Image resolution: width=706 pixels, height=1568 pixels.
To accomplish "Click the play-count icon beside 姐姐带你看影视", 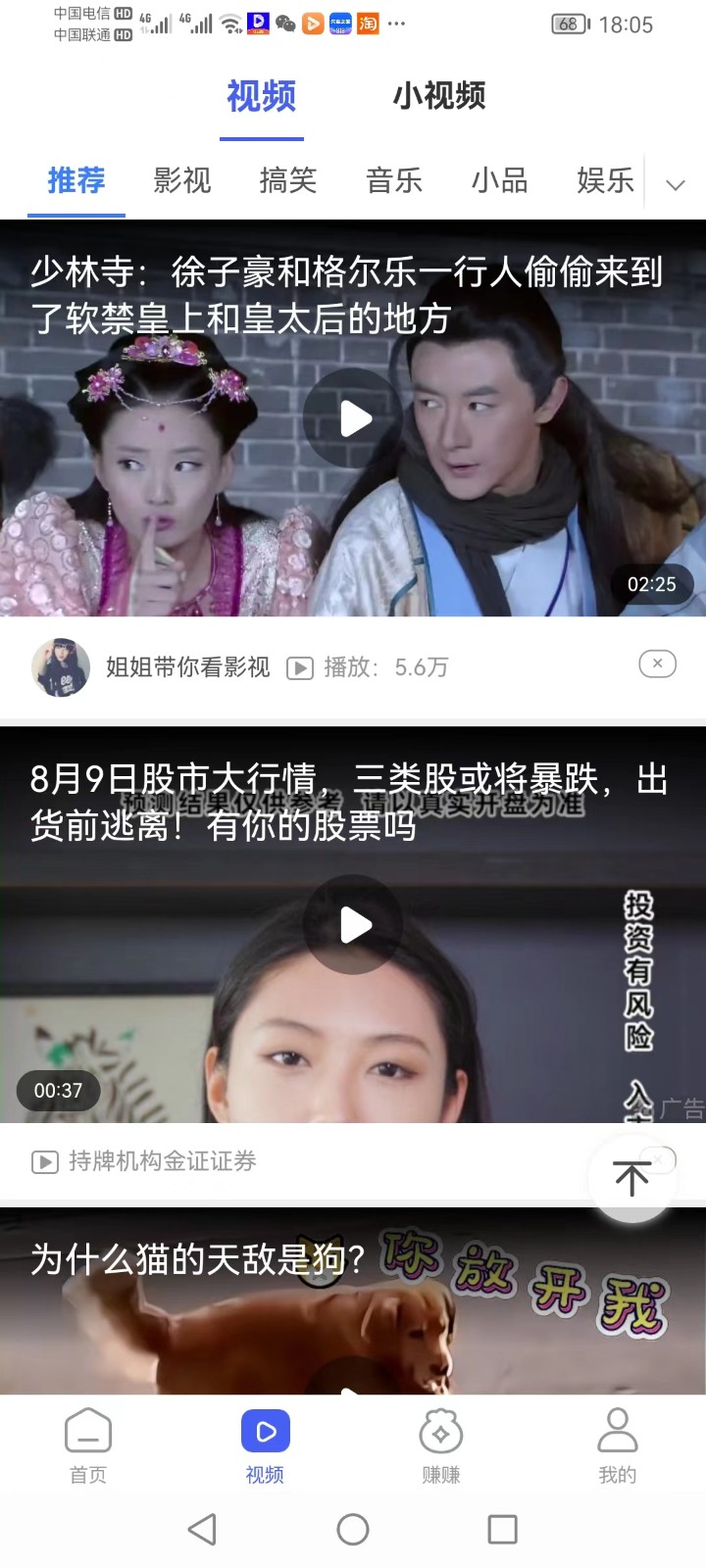I will point(299,666).
